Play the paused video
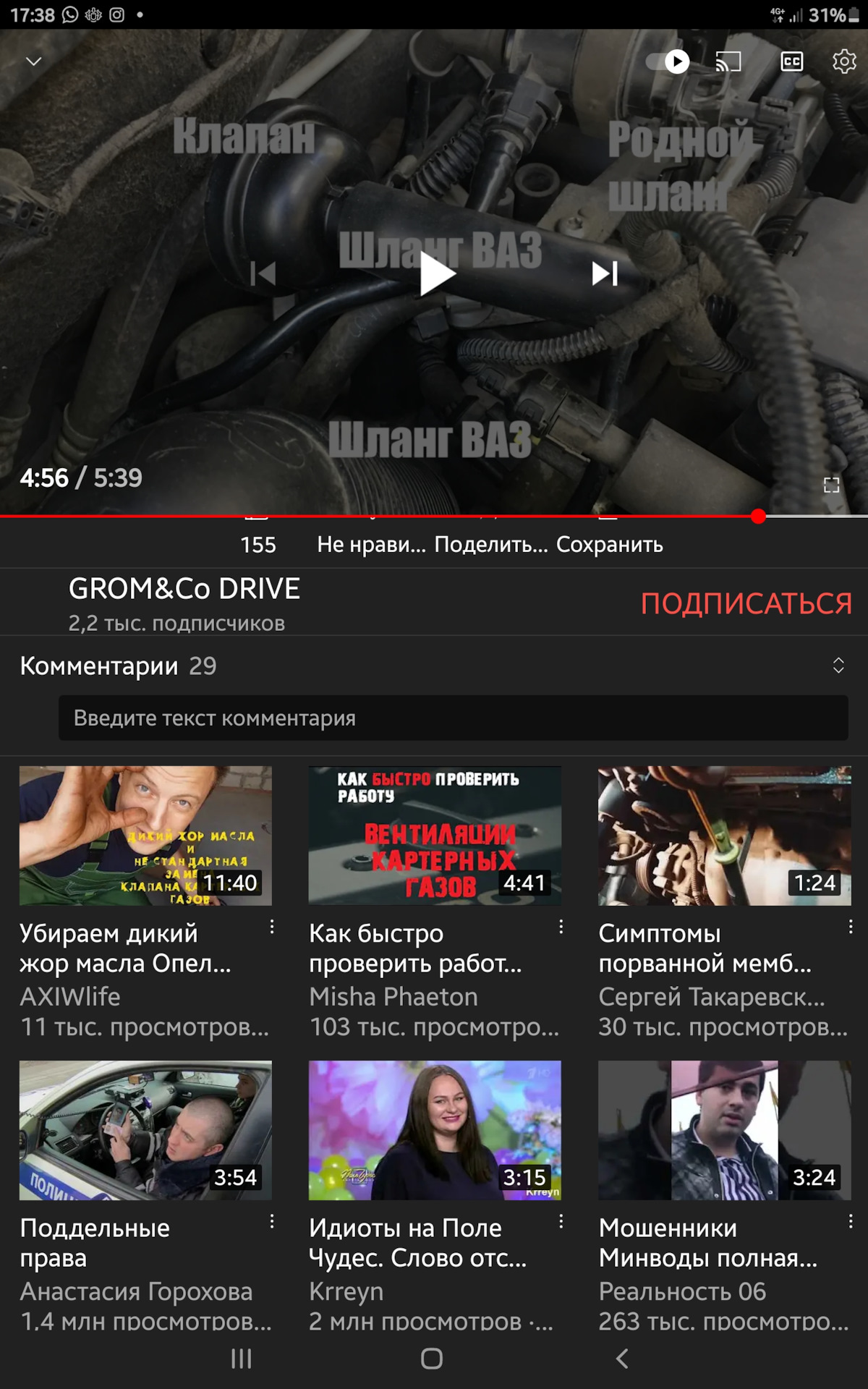The image size is (868, 1389). [x=436, y=274]
